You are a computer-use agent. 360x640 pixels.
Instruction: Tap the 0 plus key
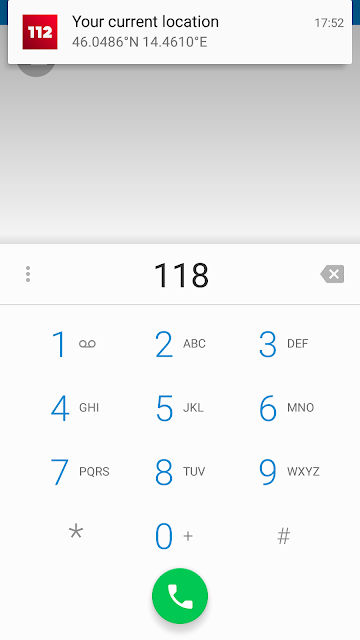pyautogui.click(x=180, y=535)
